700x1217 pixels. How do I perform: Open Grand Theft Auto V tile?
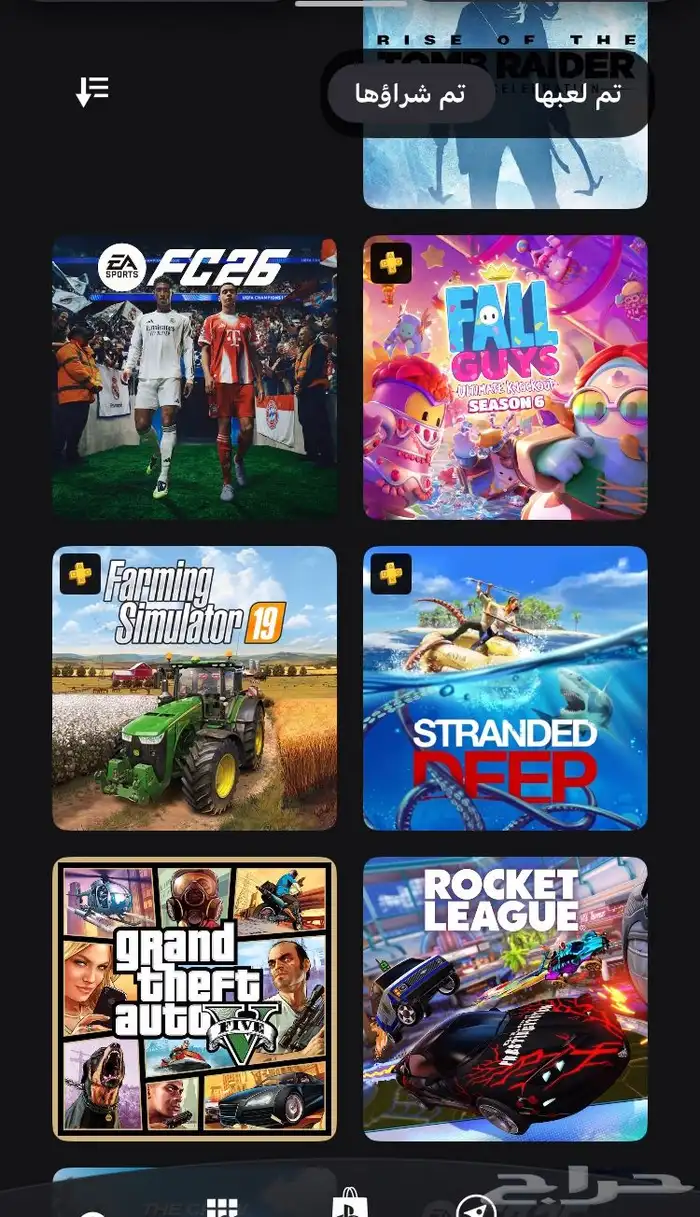[x=194, y=998]
